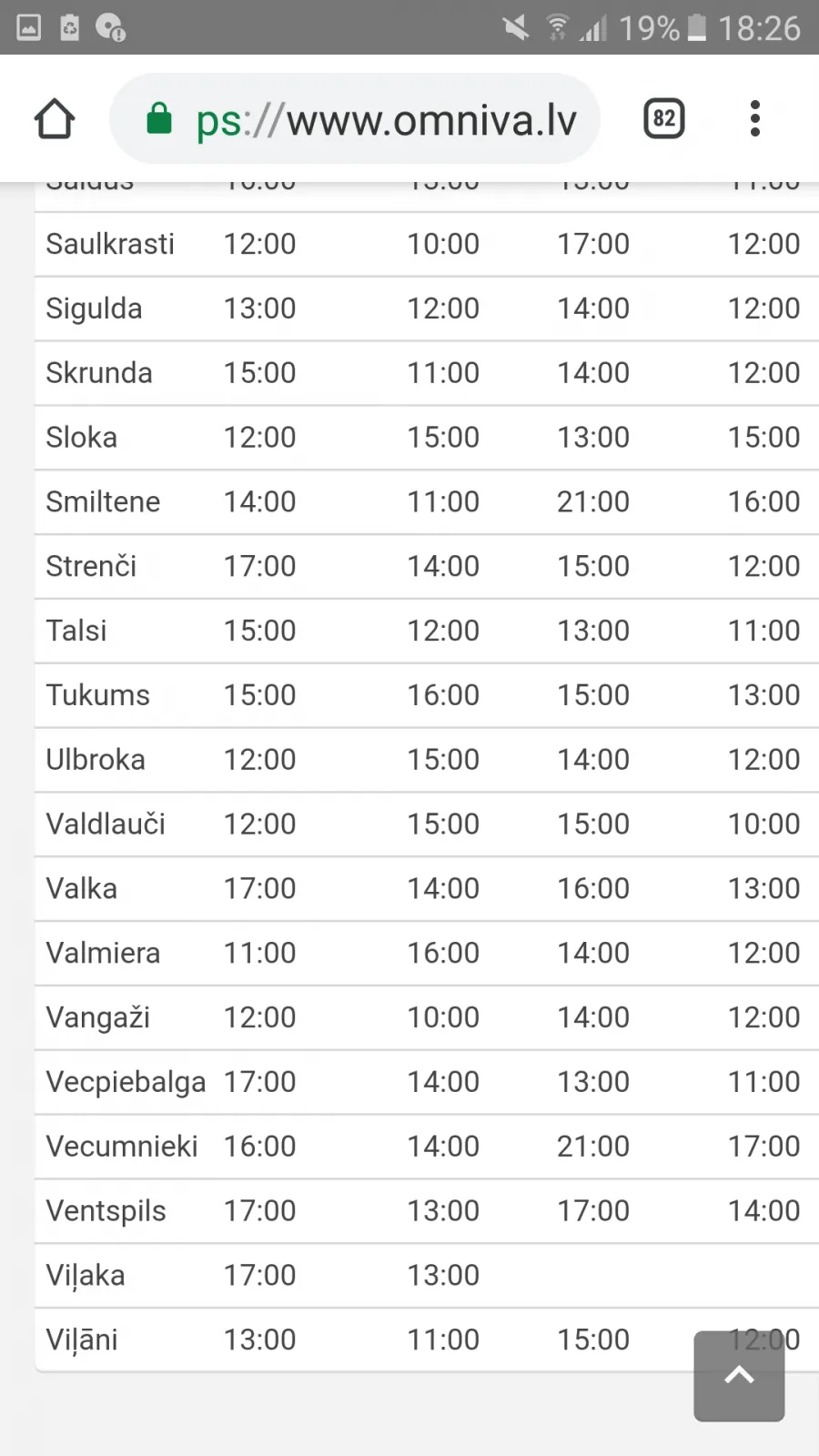The width and height of the screenshot is (819, 1456).
Task: Go to the browser home page
Action: 55,119
